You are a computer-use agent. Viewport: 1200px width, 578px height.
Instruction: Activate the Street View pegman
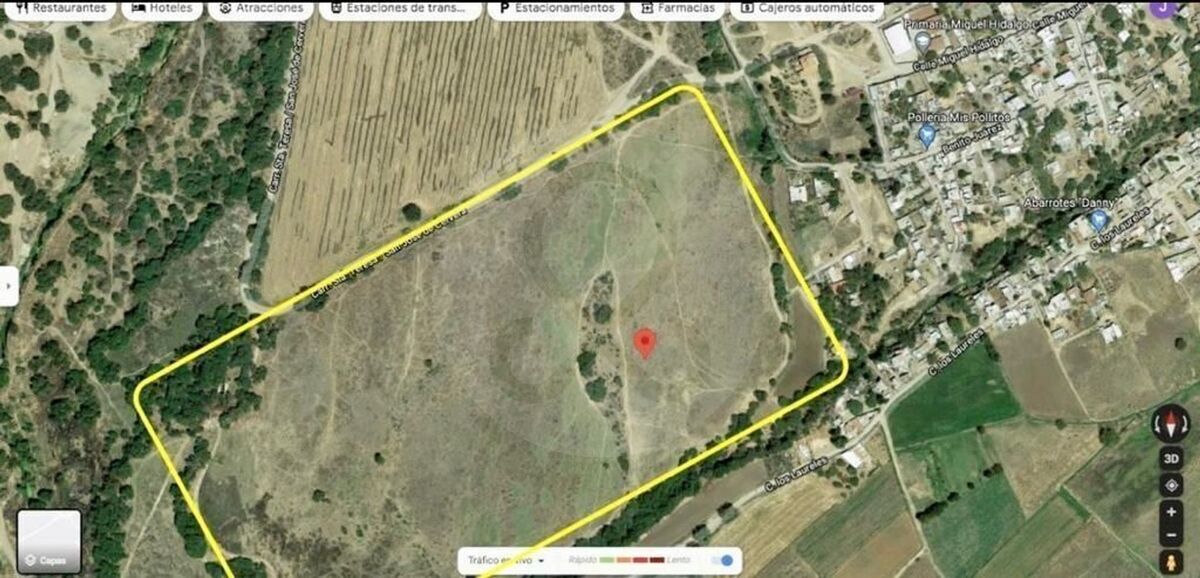pos(1170,562)
